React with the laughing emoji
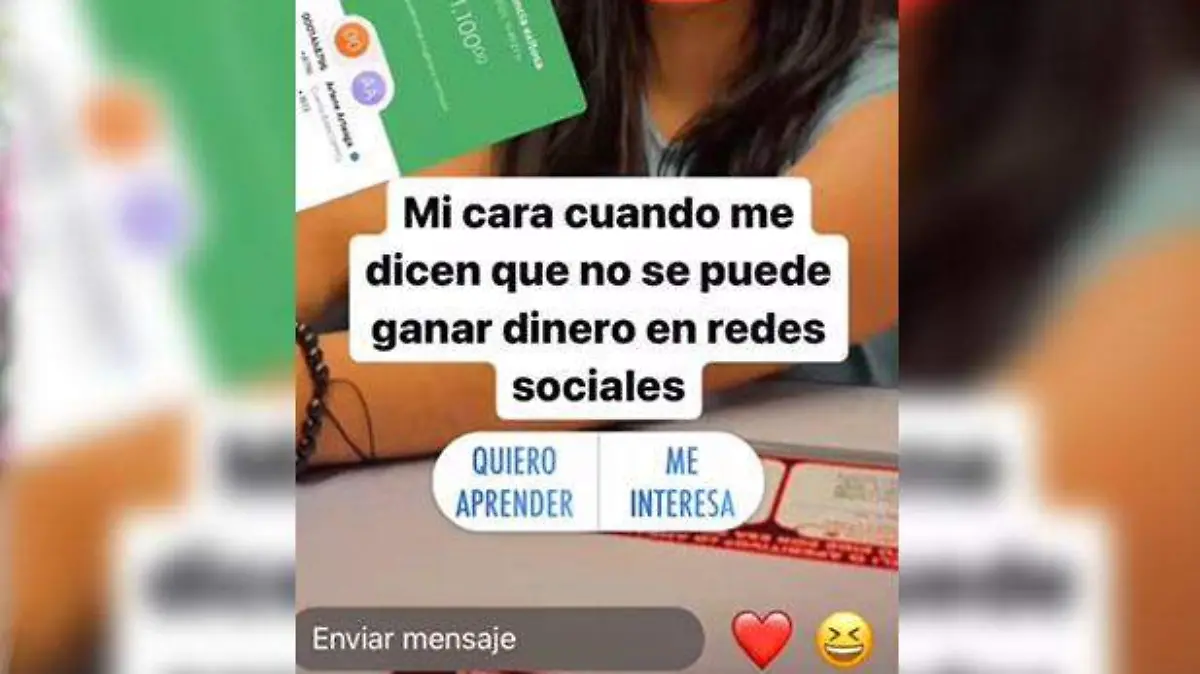This screenshot has width=1200, height=674. click(844, 640)
